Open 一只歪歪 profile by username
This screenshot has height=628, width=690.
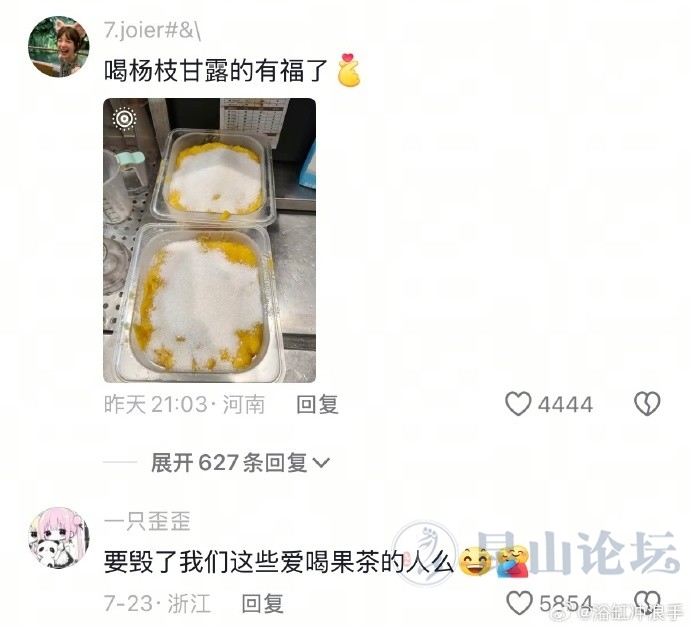(147, 521)
